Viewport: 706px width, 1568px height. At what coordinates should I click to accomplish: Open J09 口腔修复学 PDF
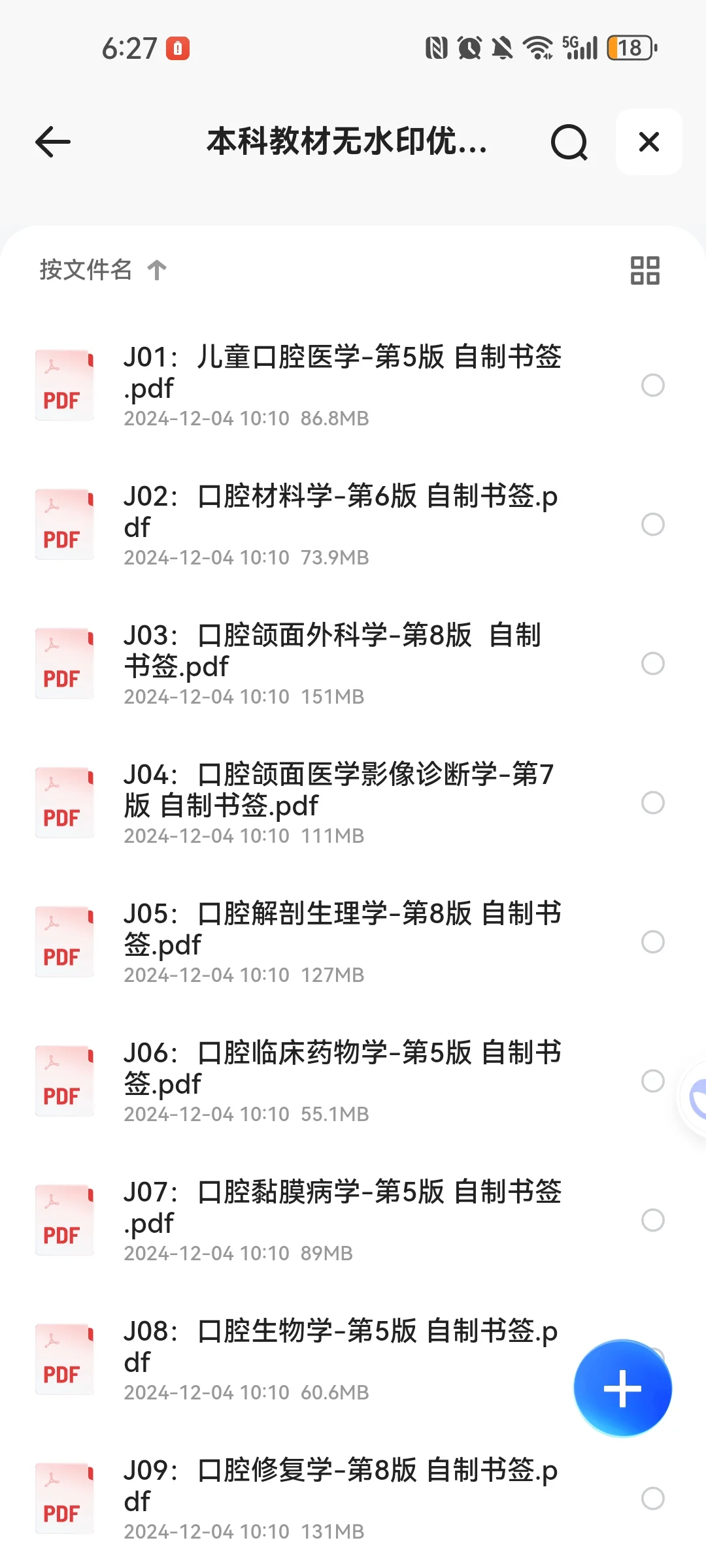(x=327, y=1499)
